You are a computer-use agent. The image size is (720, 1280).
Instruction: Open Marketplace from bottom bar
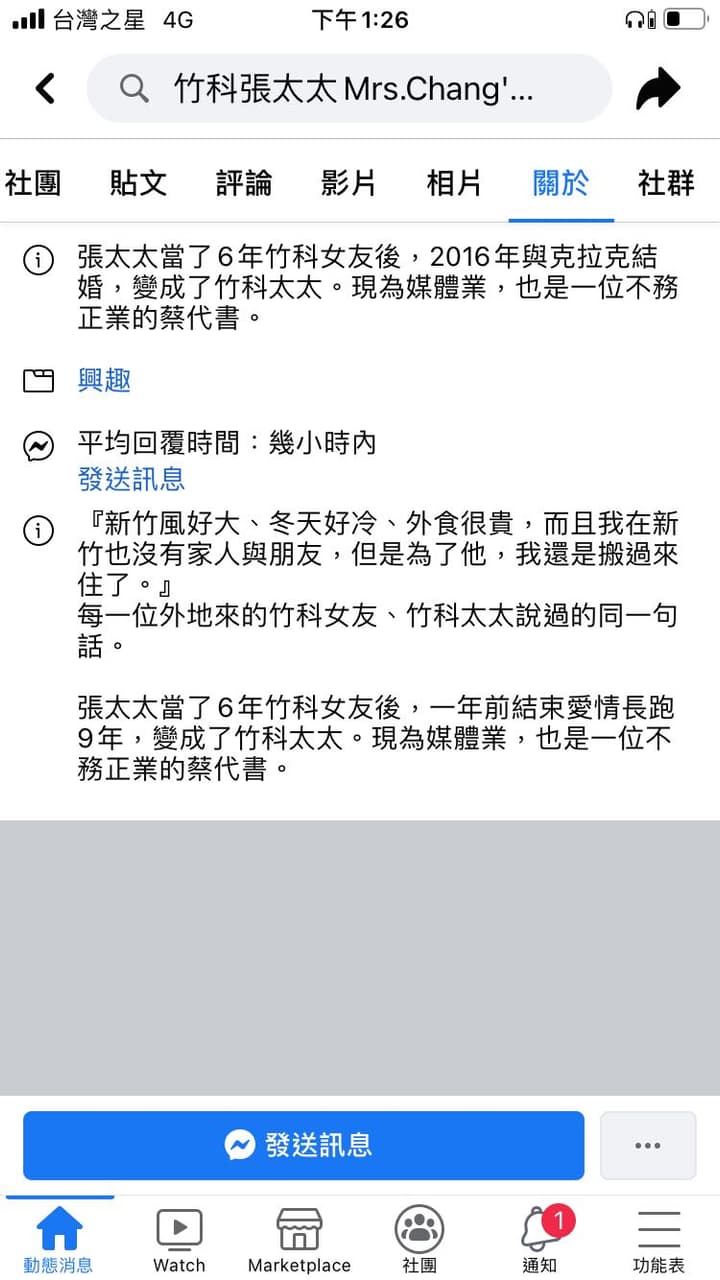tap(299, 1240)
